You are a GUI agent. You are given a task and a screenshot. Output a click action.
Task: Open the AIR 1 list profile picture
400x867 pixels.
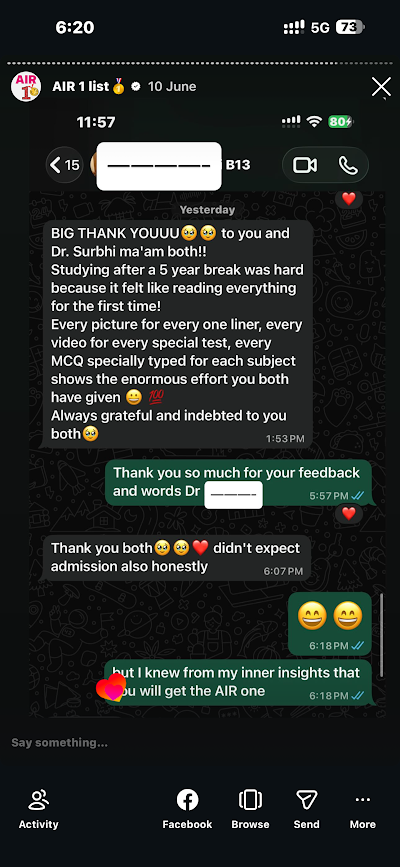pos(26,86)
